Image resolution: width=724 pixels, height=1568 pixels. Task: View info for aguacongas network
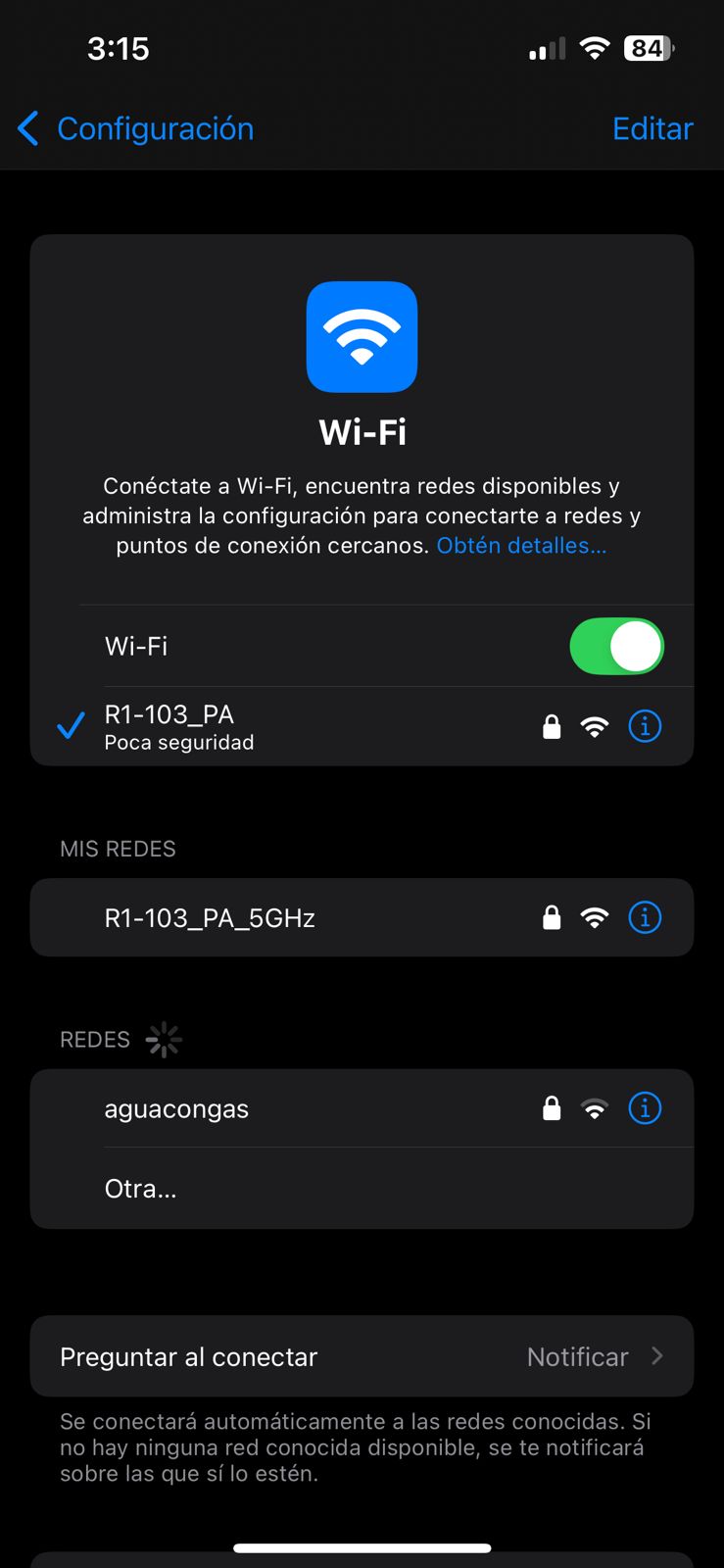645,1108
